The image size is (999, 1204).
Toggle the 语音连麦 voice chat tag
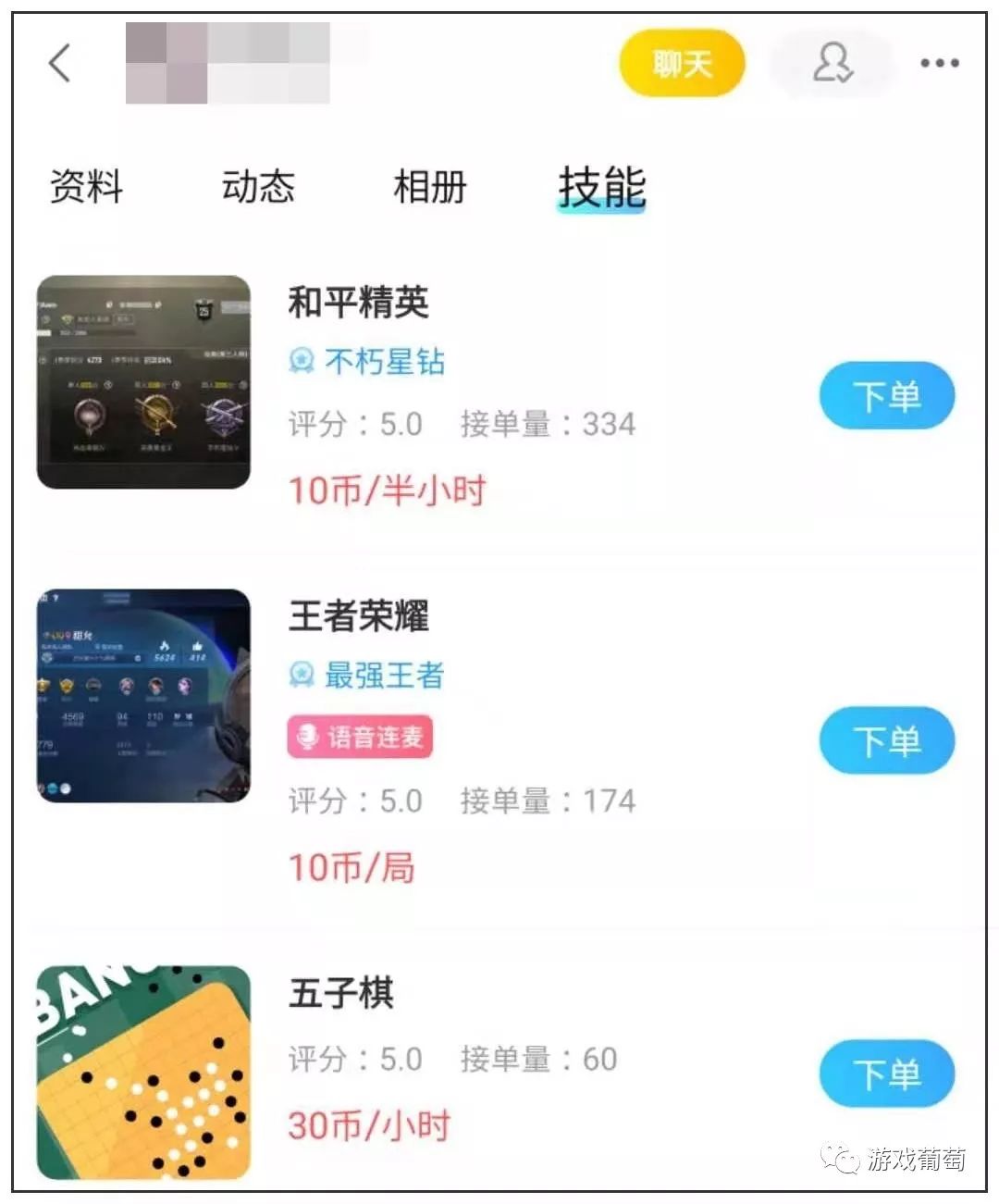tap(360, 738)
